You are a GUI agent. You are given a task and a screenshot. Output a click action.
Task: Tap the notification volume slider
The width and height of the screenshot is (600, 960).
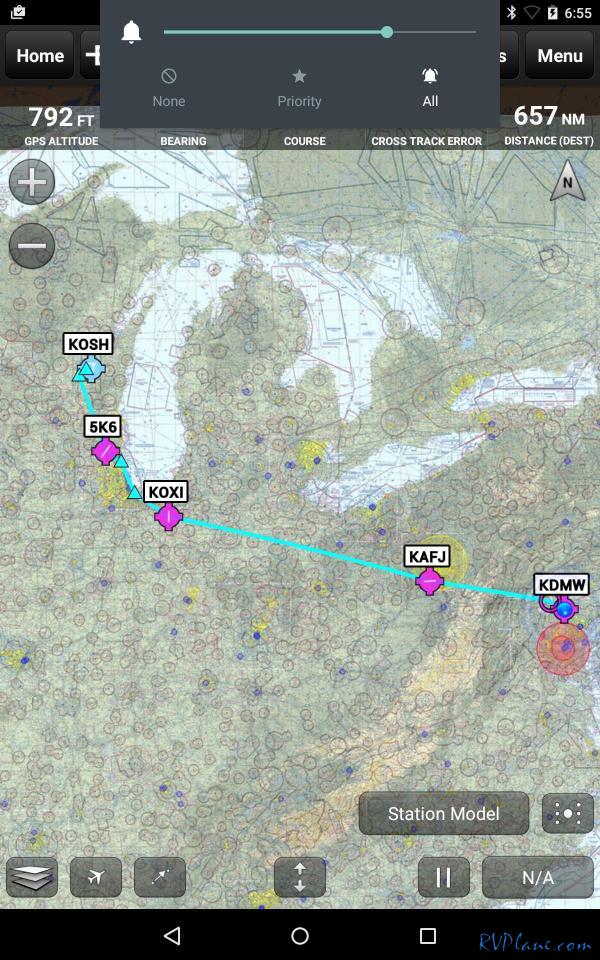[320, 32]
